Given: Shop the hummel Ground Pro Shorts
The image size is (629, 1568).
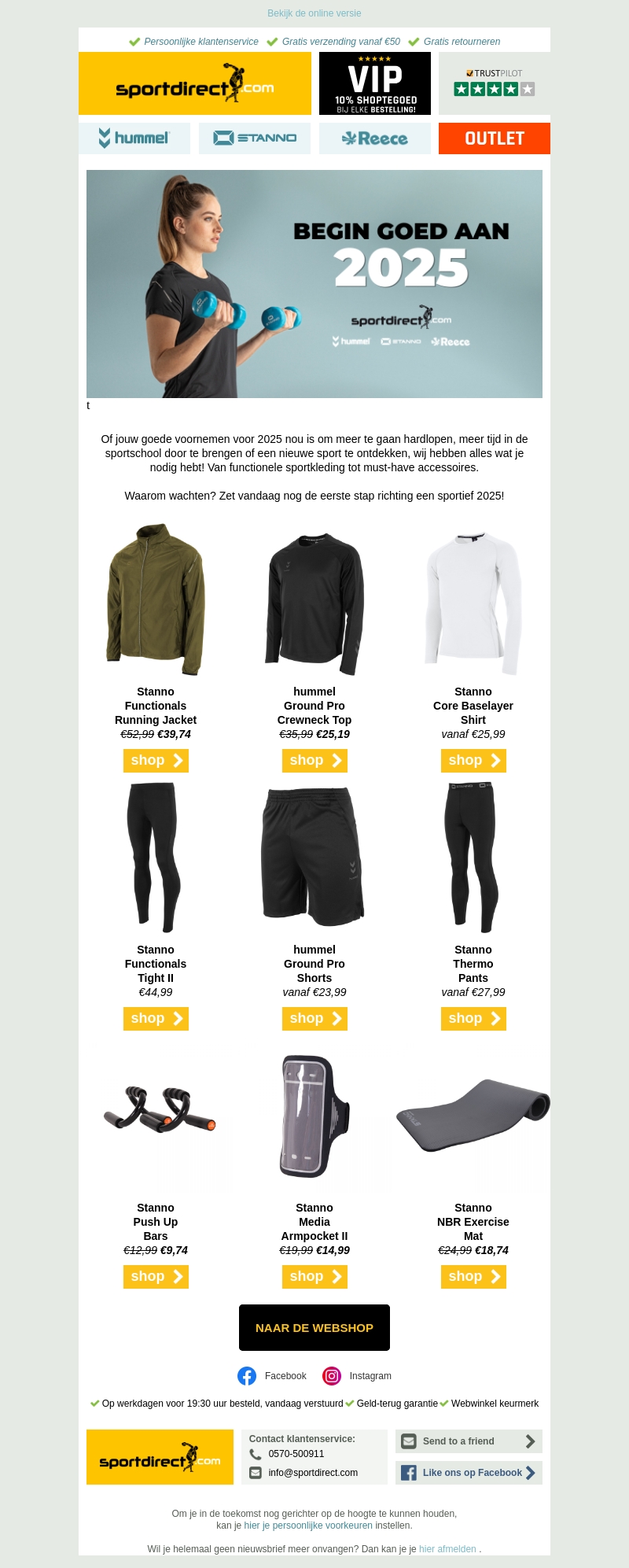Looking at the screenshot, I should point(314,1019).
